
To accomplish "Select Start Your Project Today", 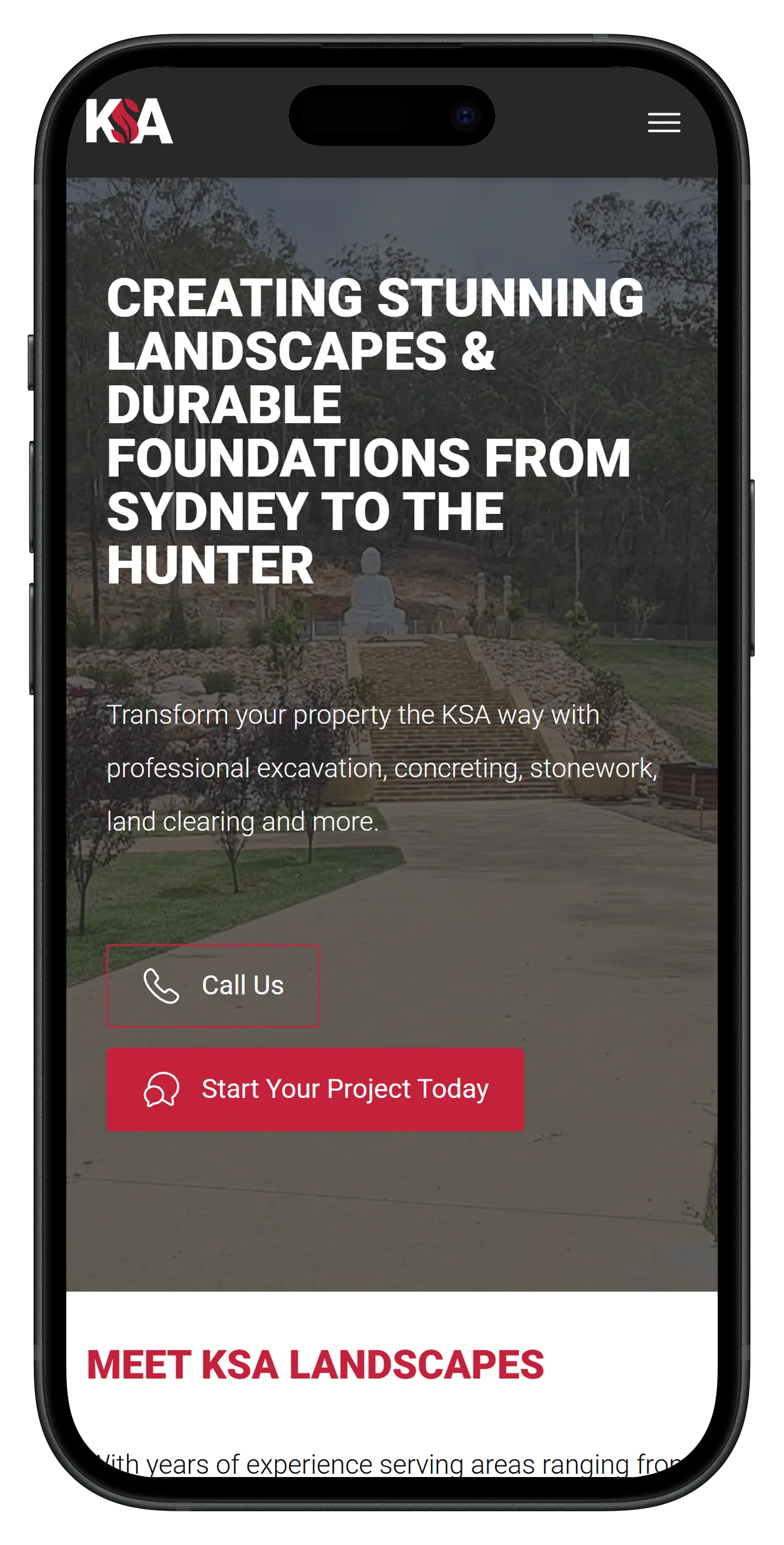I will pyautogui.click(x=315, y=1089).
